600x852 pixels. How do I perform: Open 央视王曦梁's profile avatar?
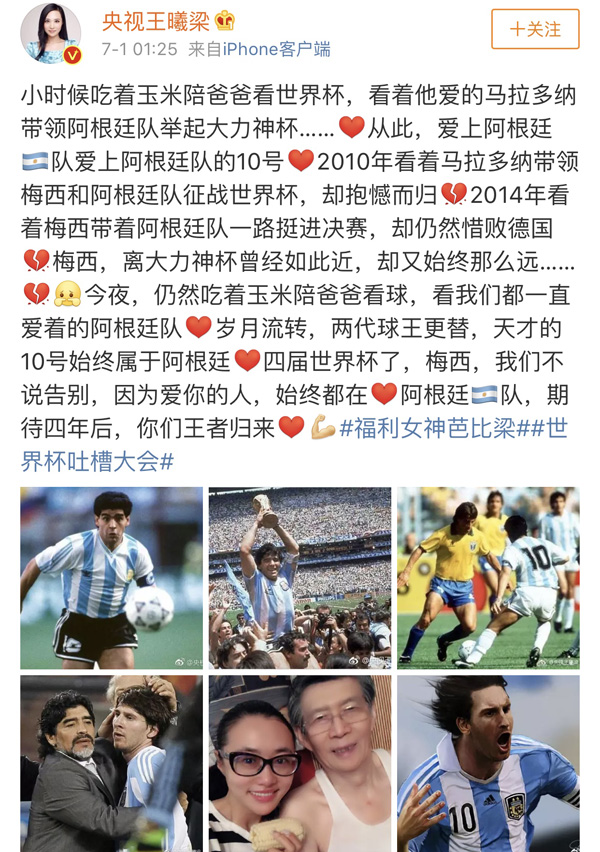(51, 33)
